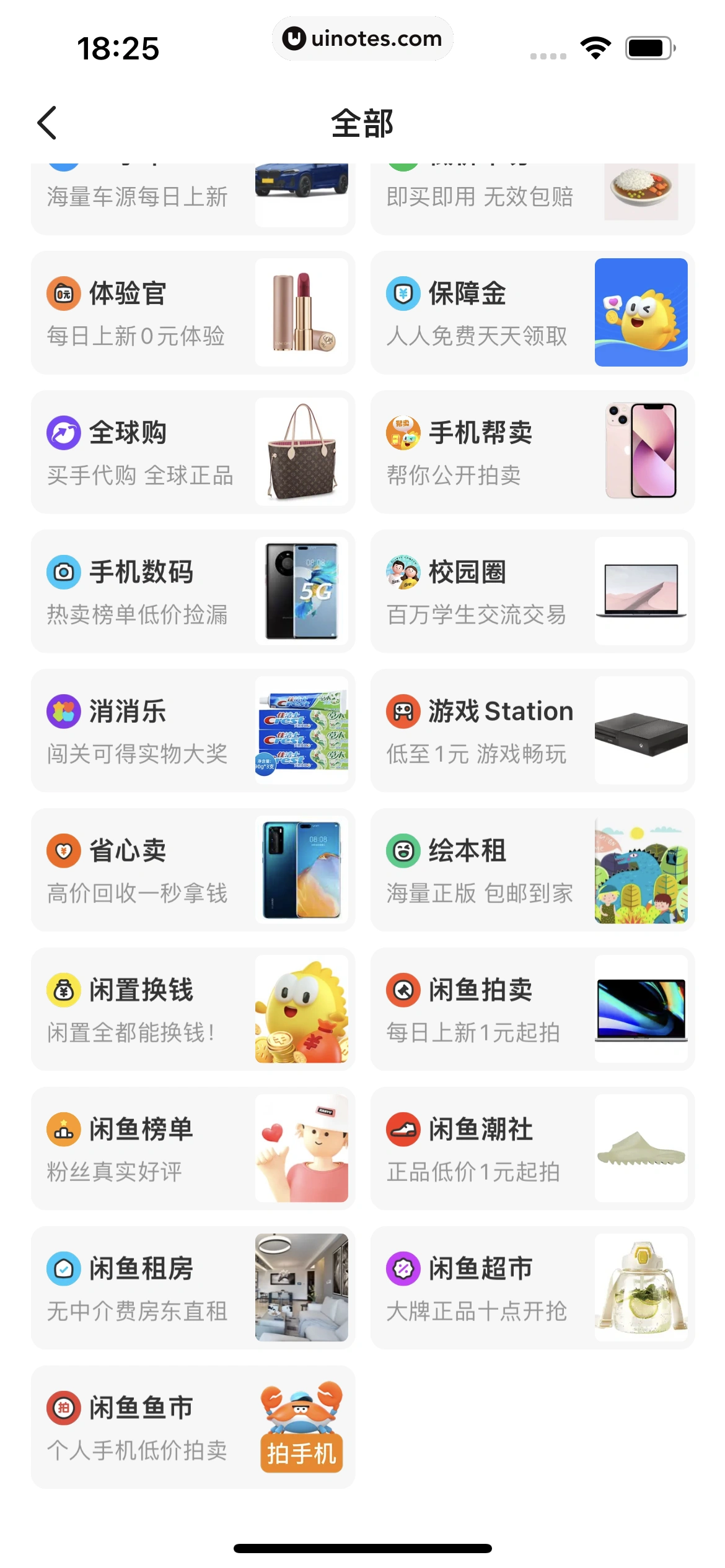Tap the 闲置换钱 money bag icon

pyautogui.click(x=64, y=990)
